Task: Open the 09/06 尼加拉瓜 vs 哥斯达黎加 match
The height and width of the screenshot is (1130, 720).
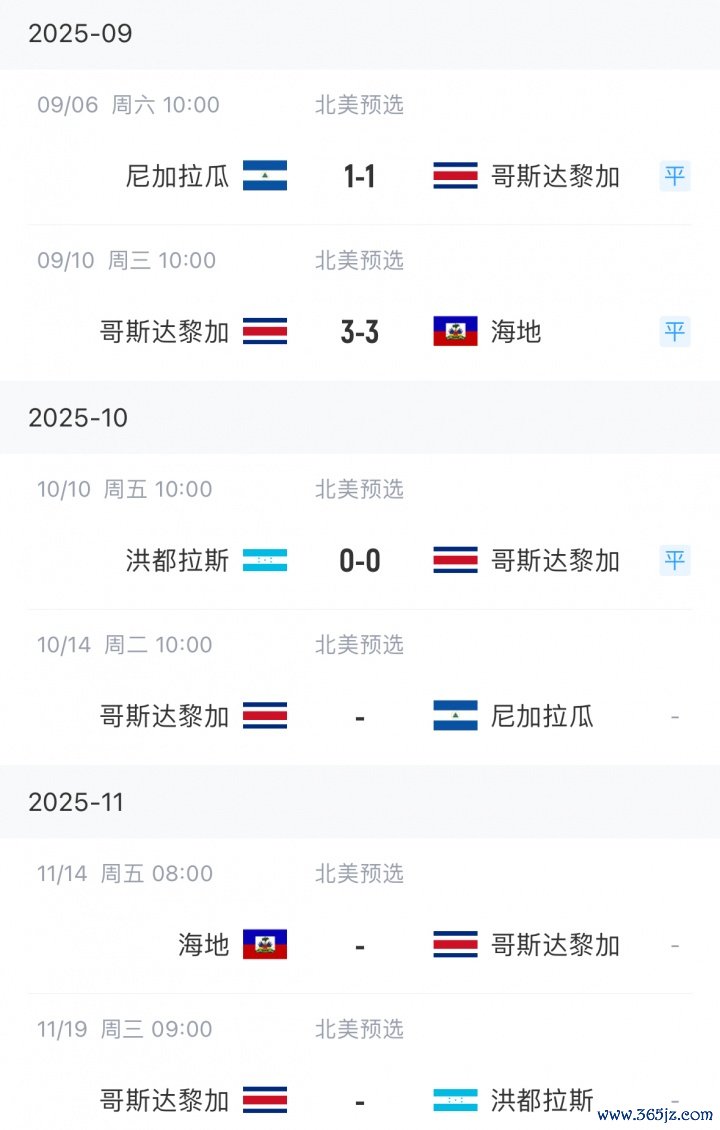Action: (359, 177)
